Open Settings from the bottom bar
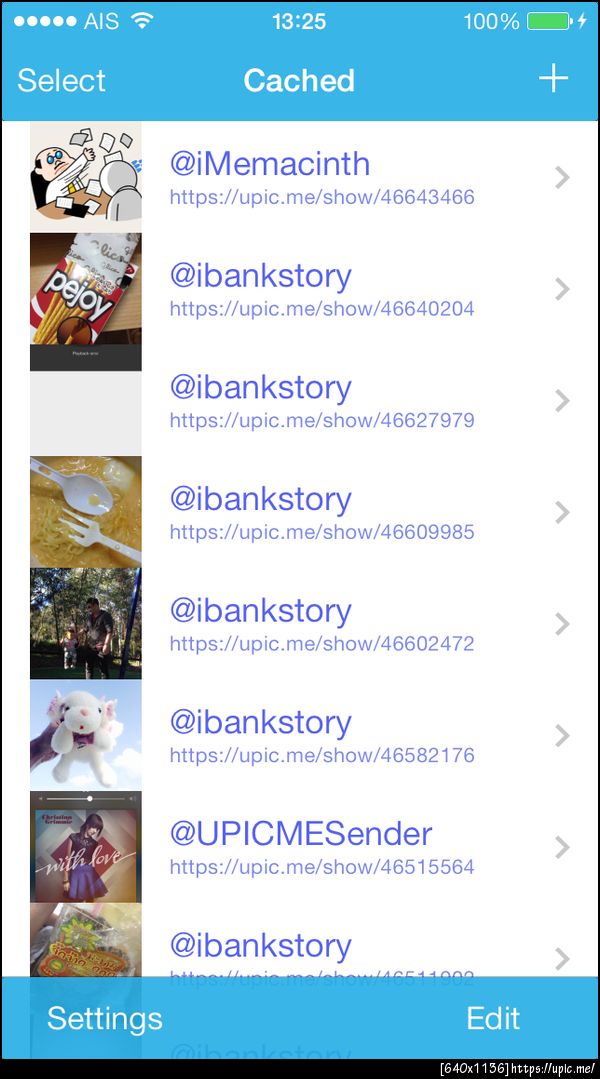 104,1018
